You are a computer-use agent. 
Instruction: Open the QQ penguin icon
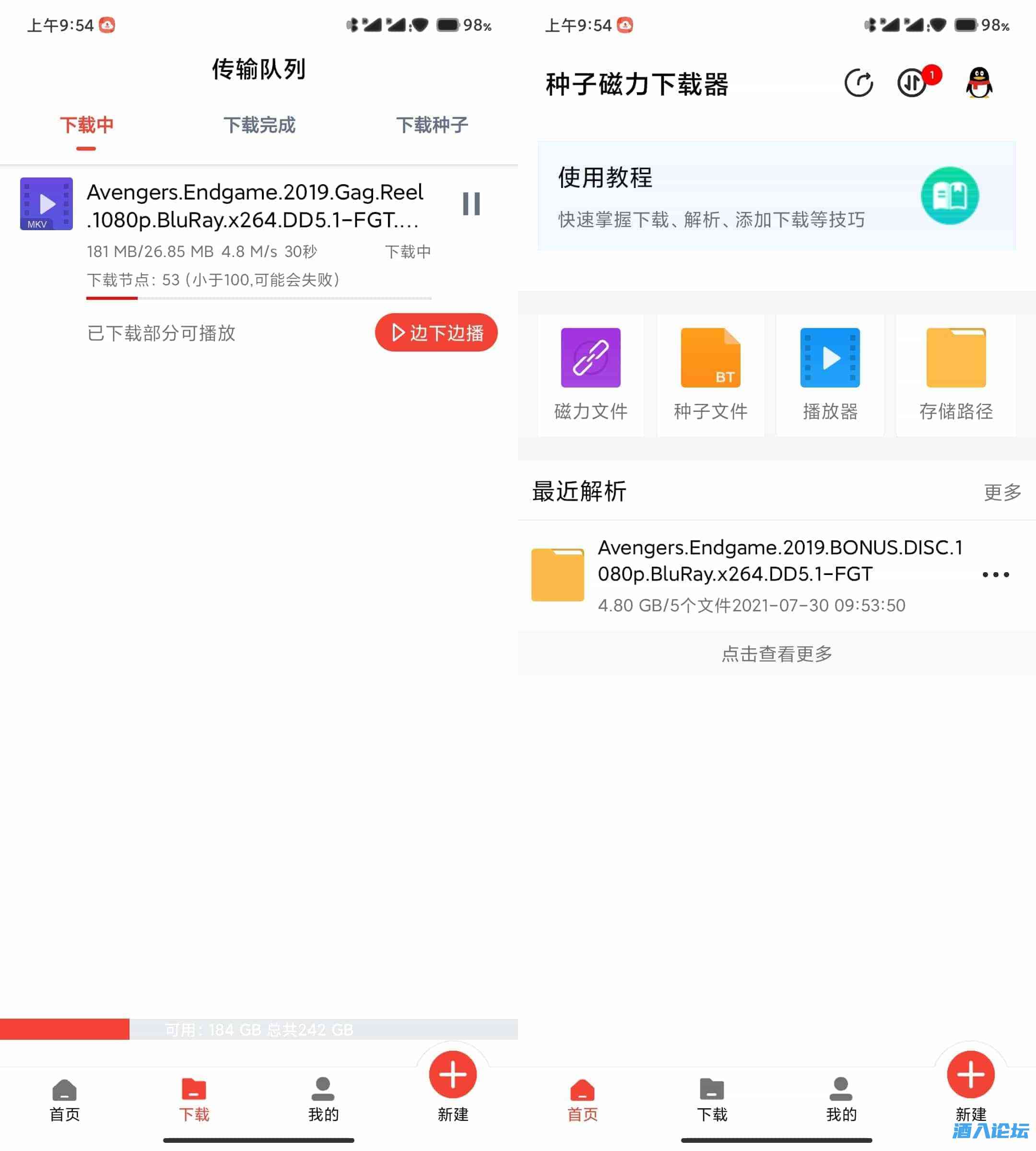point(978,83)
